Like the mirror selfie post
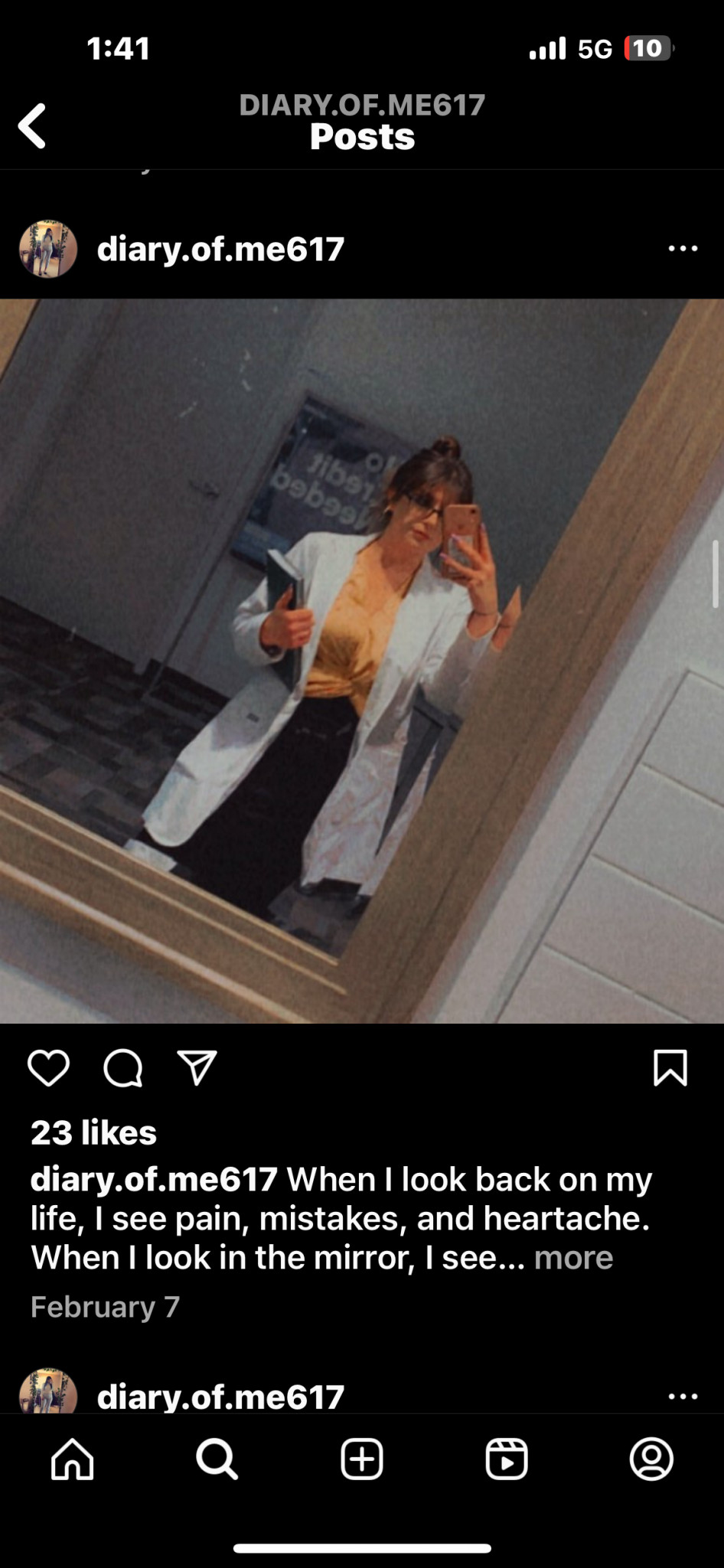 [x=48, y=1068]
